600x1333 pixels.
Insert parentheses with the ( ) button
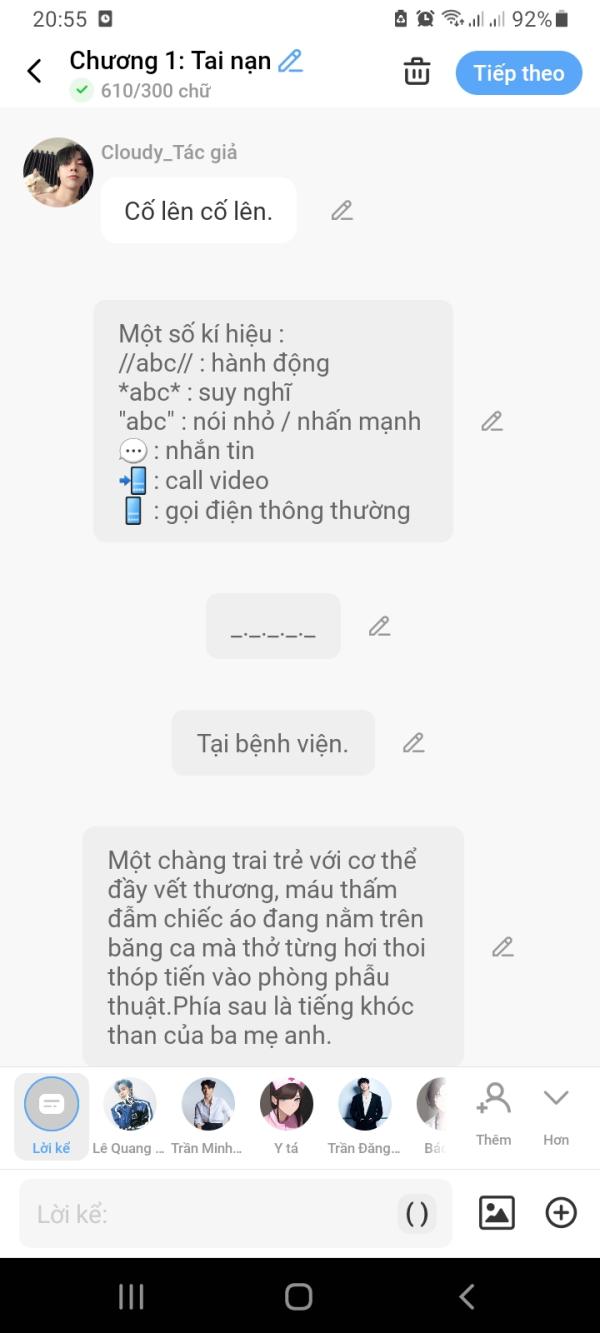416,1214
